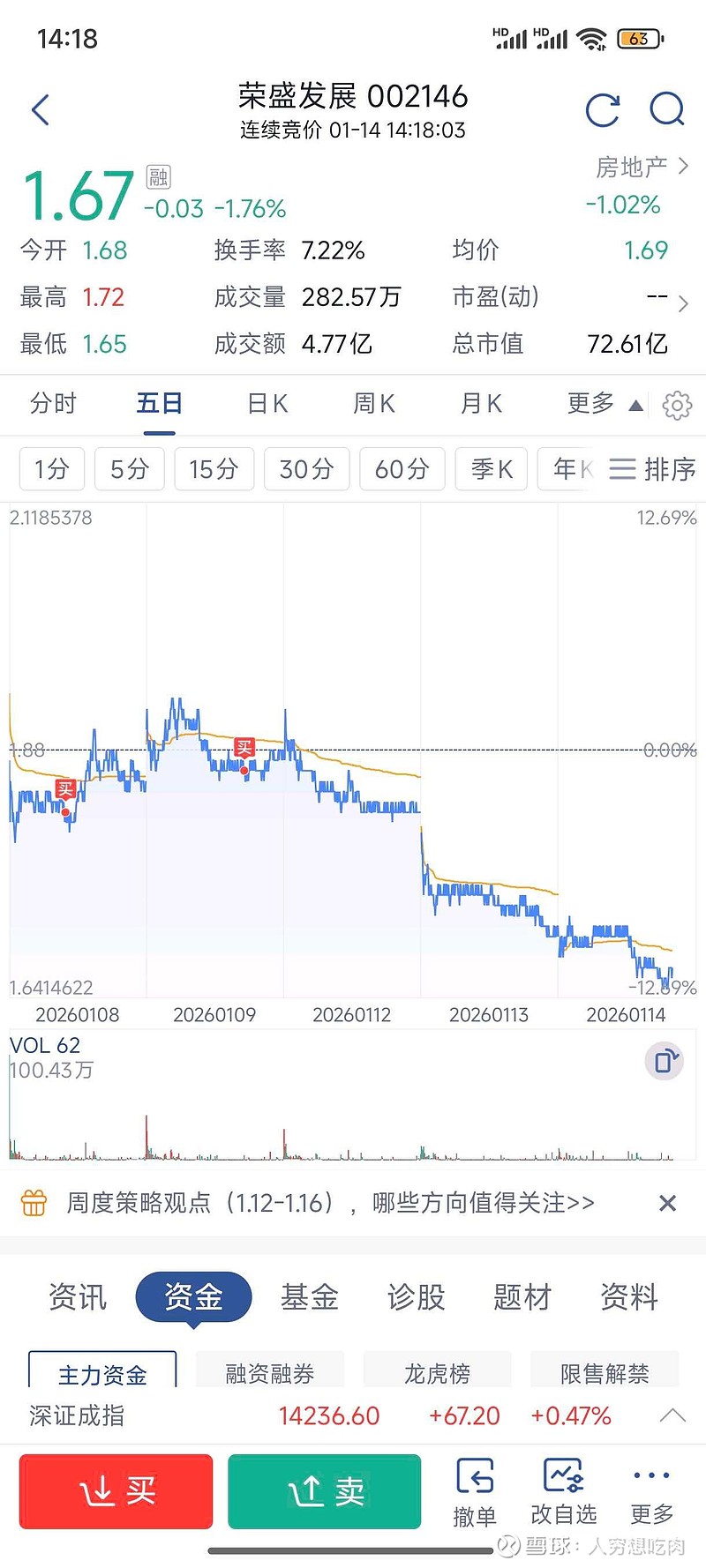The image size is (706, 1568).
Task: Choose the 5分 interval chip
Action: coord(129,468)
